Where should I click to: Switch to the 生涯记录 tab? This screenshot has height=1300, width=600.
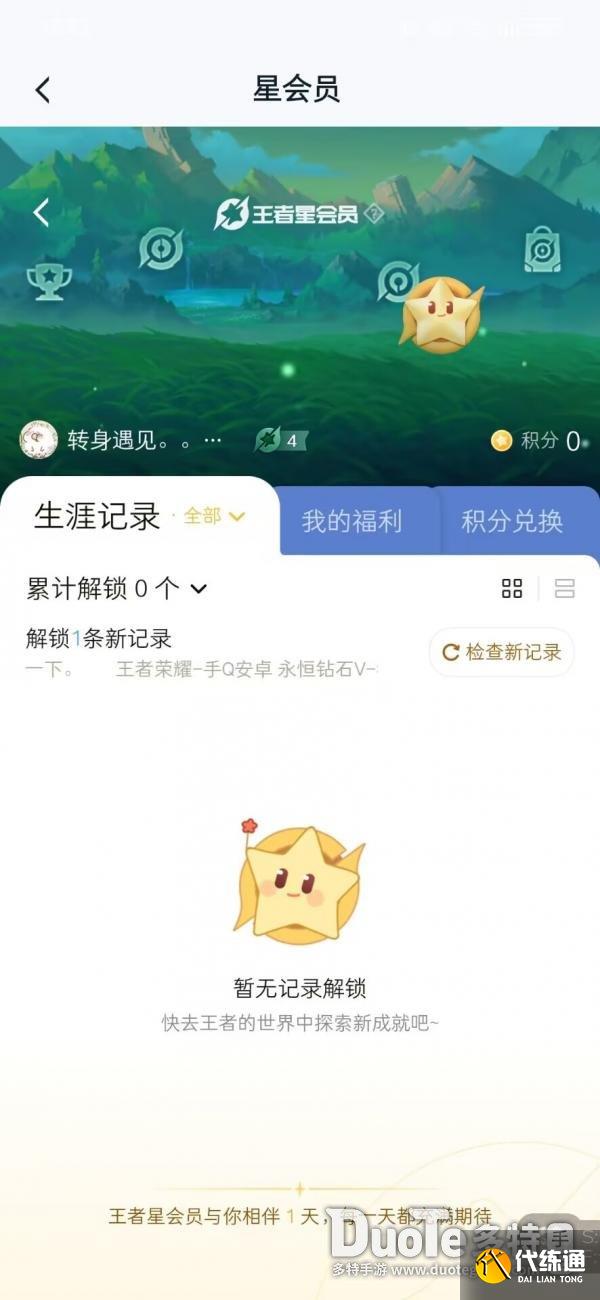[97, 517]
